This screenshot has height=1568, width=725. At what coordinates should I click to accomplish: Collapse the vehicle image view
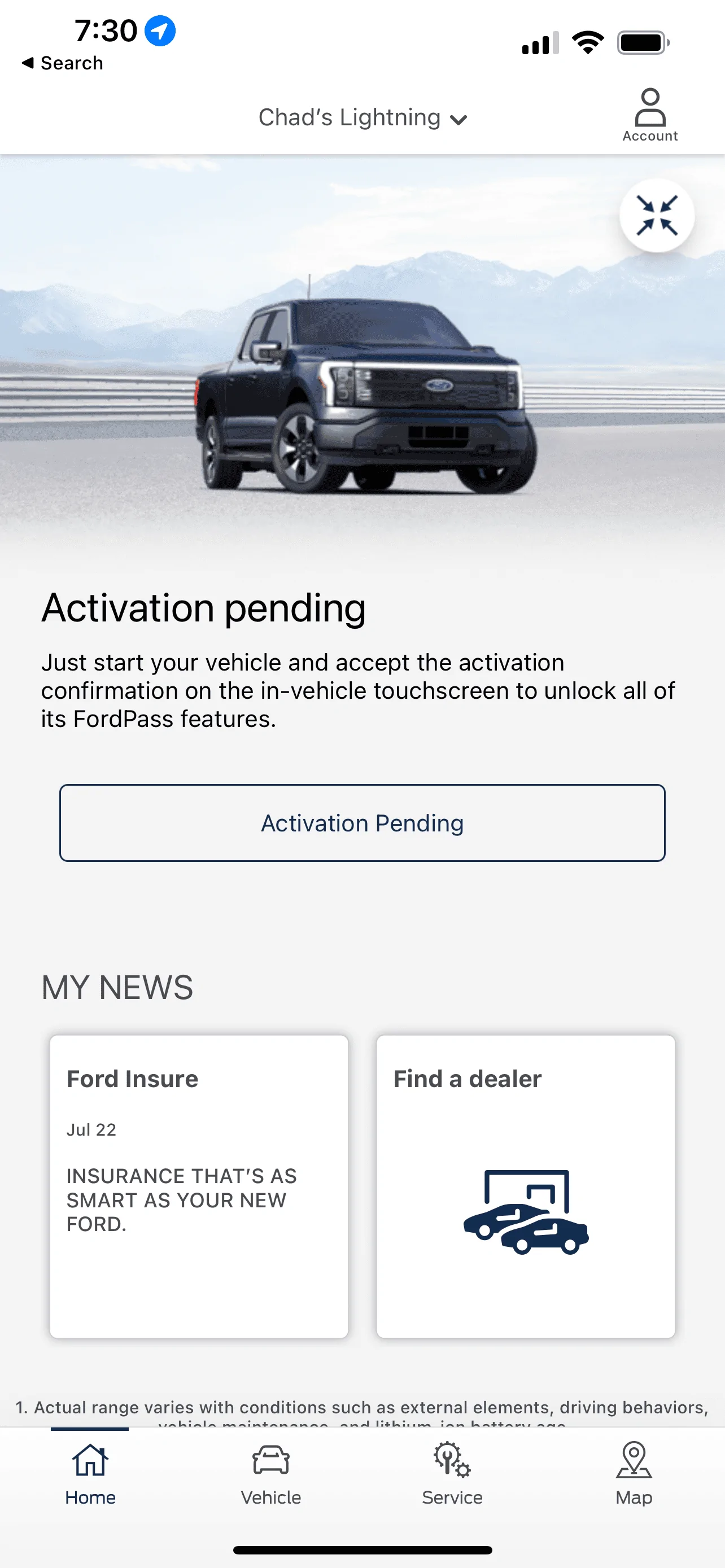(x=656, y=216)
